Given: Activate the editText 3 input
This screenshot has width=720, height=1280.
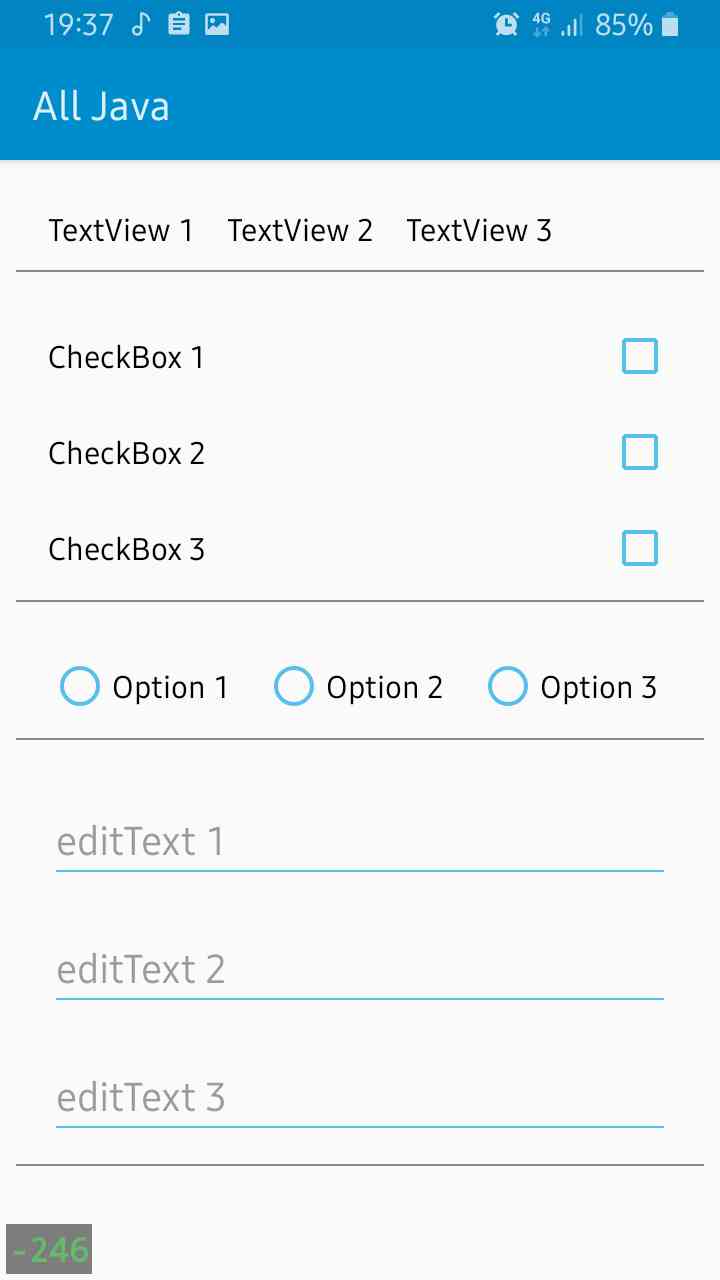Looking at the screenshot, I should (360, 1098).
